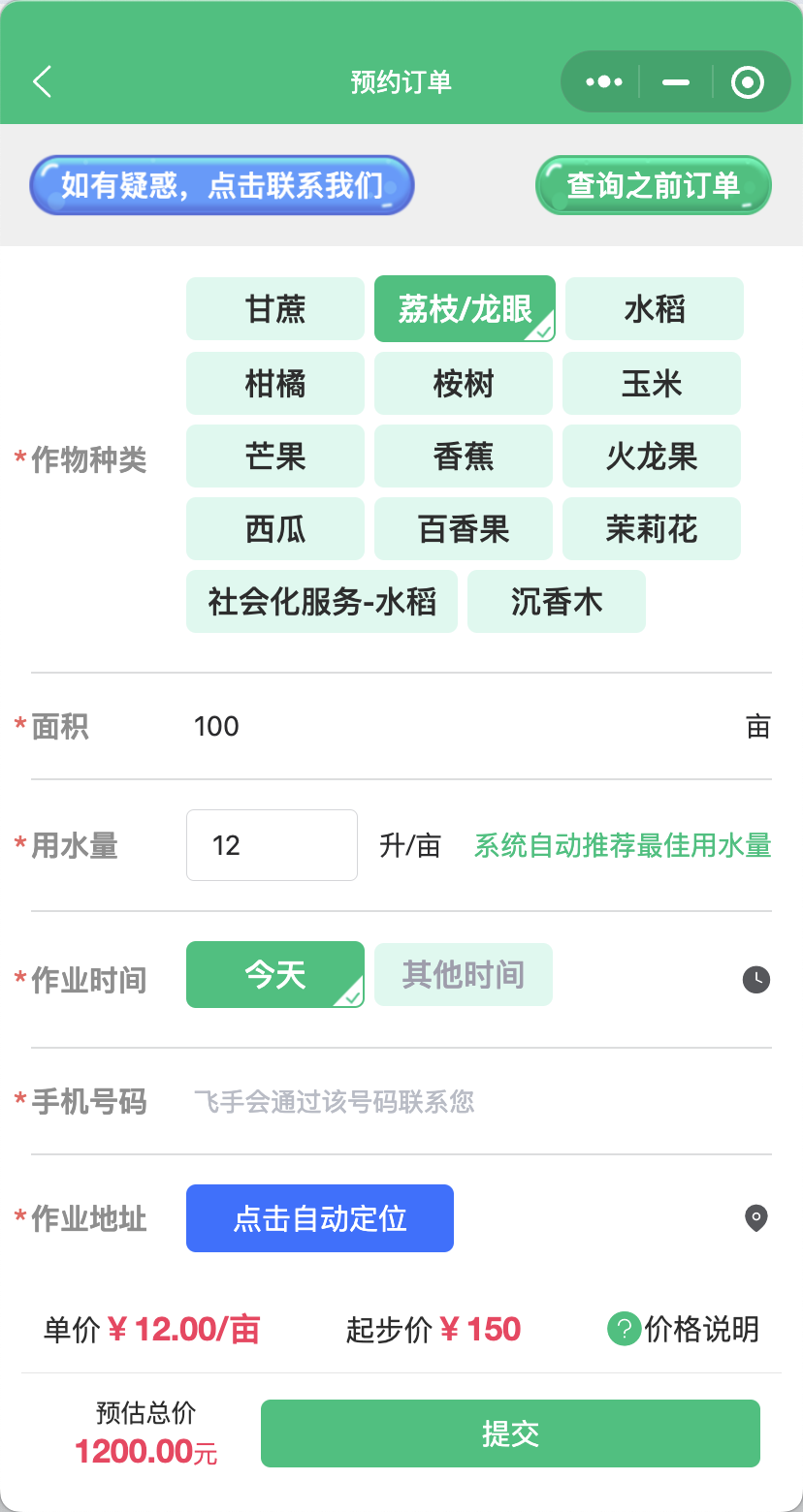Choose 玉米 from the crop options

pyautogui.click(x=651, y=383)
